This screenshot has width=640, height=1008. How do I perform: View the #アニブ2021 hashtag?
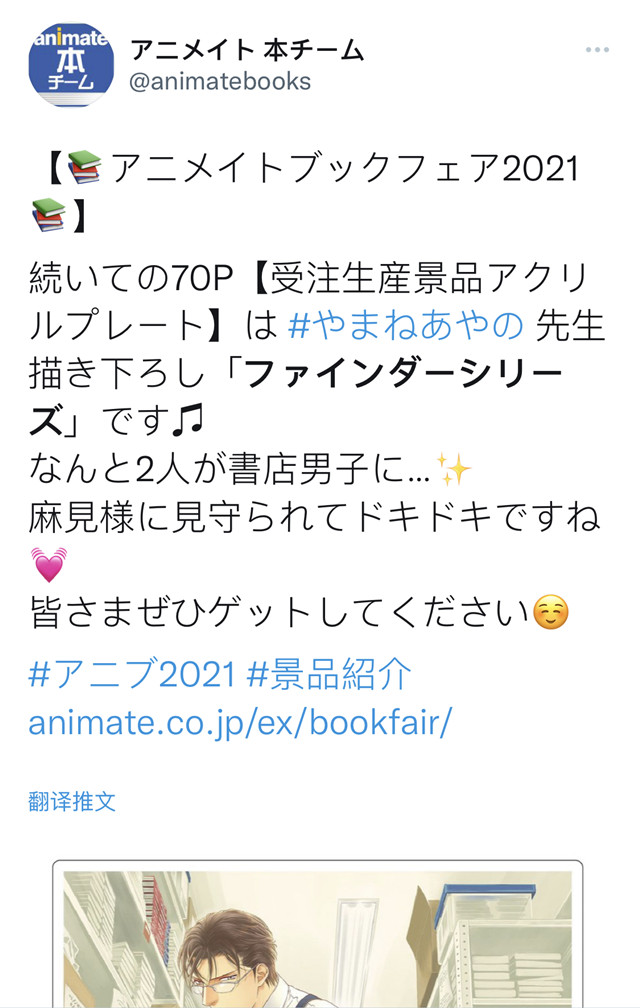point(131,675)
